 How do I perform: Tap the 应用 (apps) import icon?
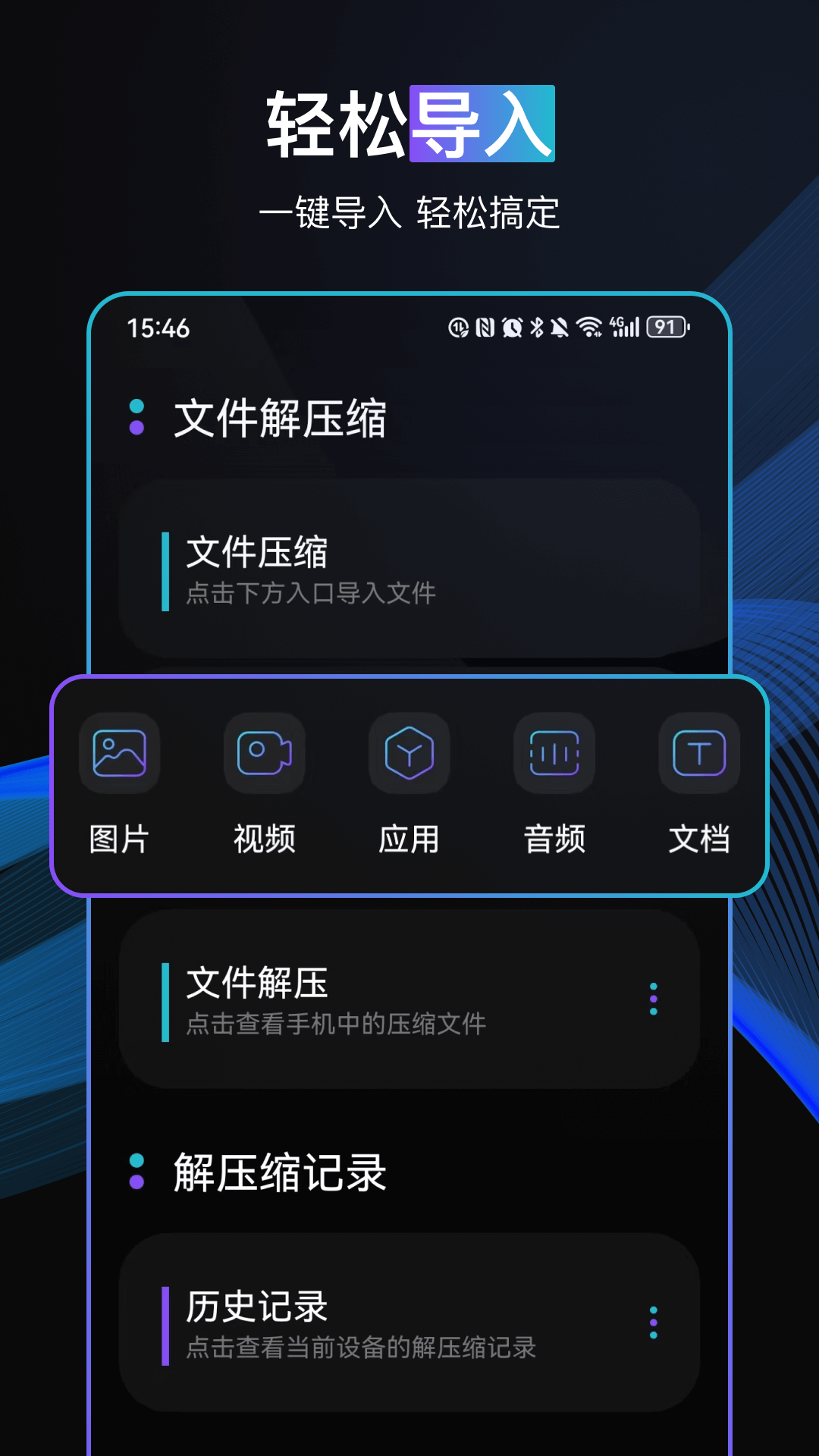pyautogui.click(x=409, y=754)
